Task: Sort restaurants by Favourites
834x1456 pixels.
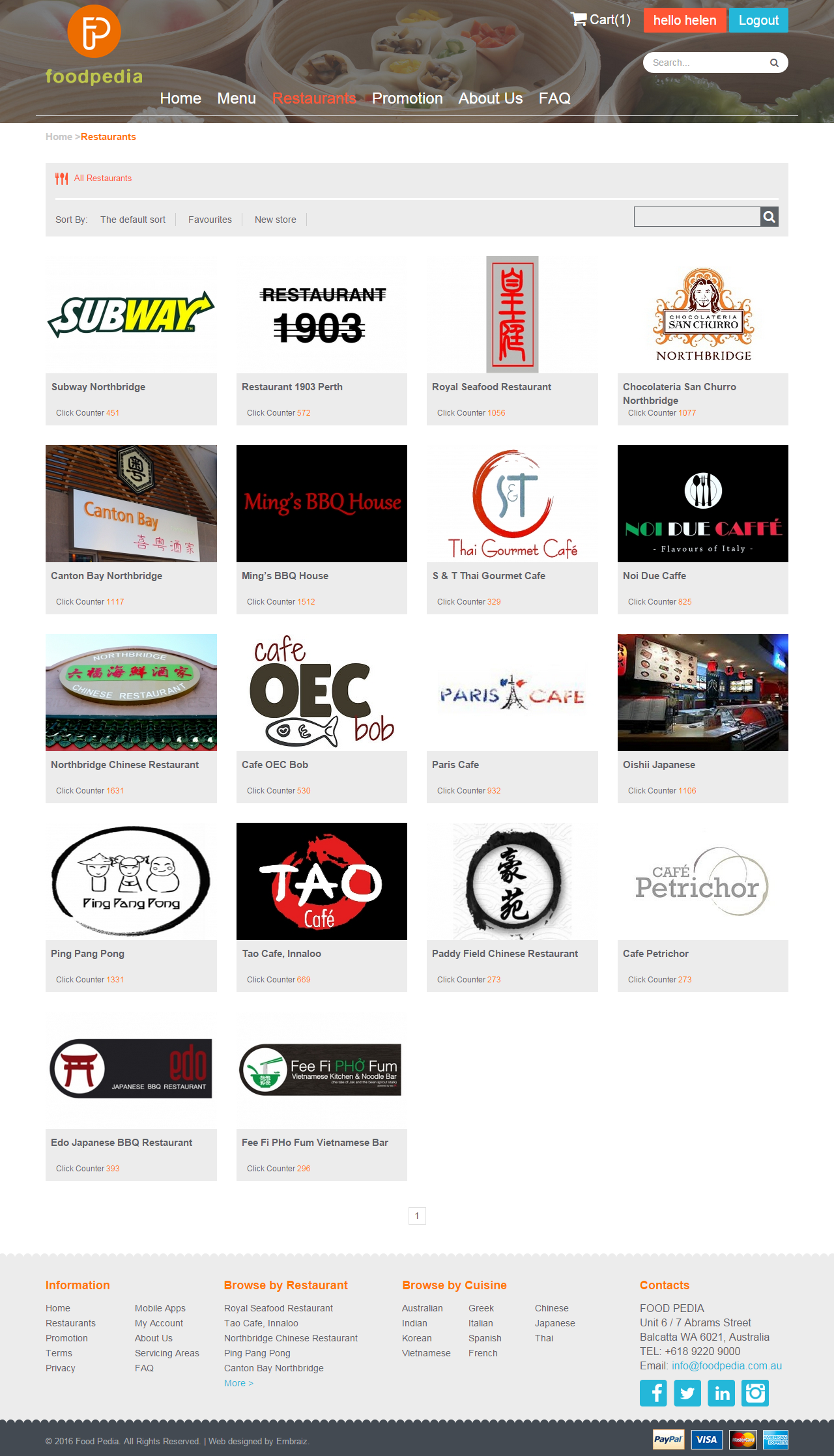Action: tap(210, 220)
